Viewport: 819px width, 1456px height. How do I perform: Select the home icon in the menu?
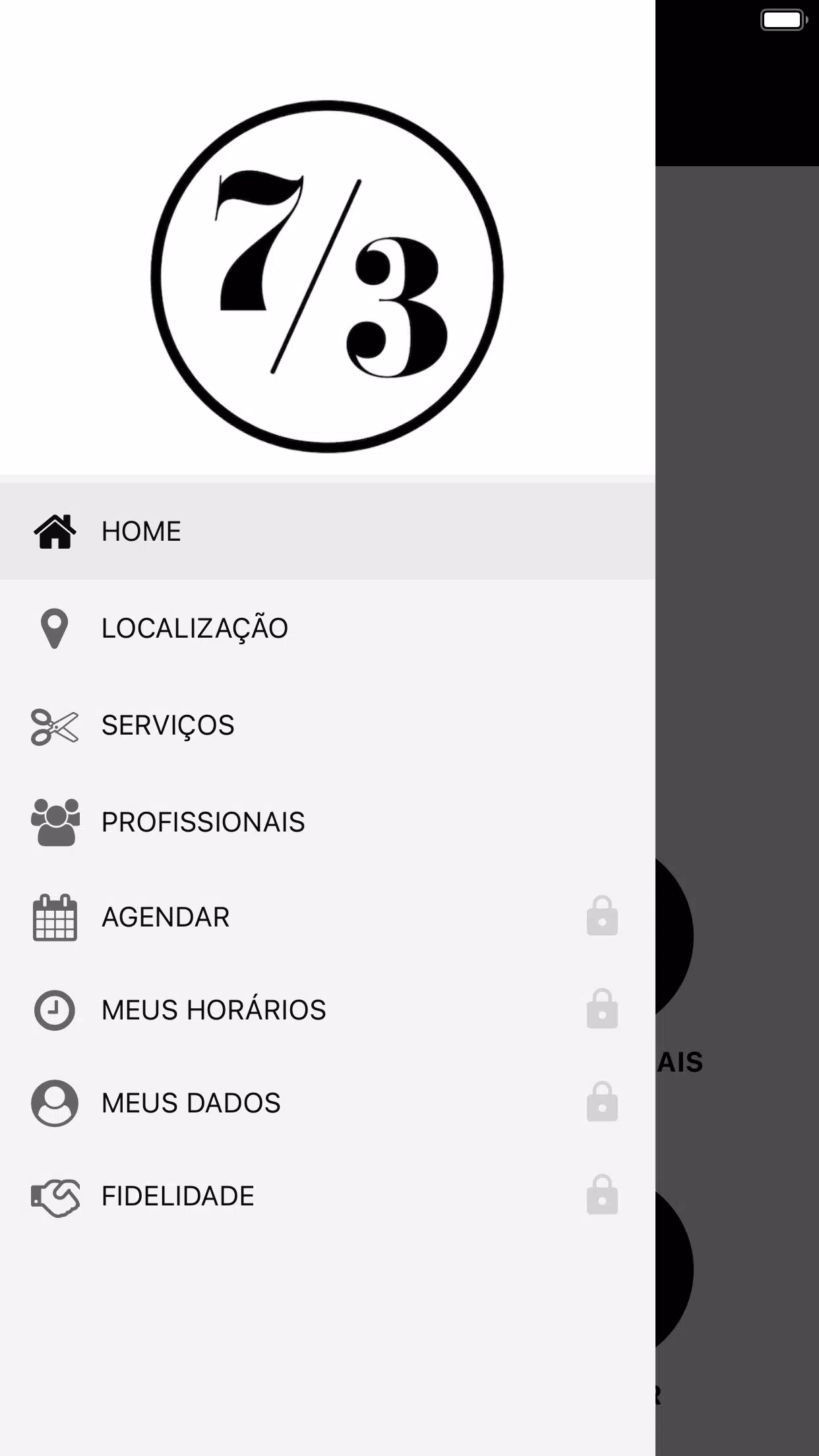[54, 531]
